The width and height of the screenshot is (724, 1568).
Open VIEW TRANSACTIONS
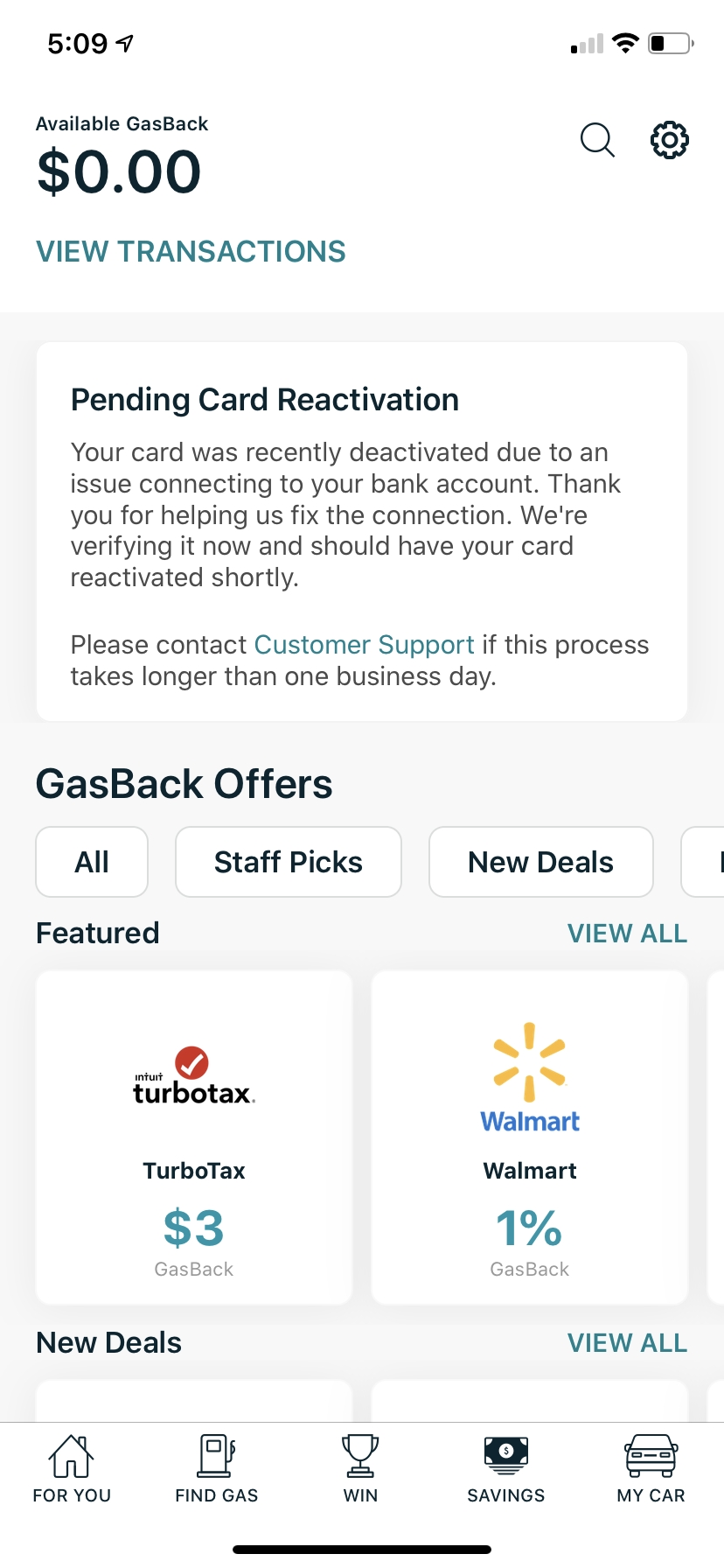[x=190, y=252]
